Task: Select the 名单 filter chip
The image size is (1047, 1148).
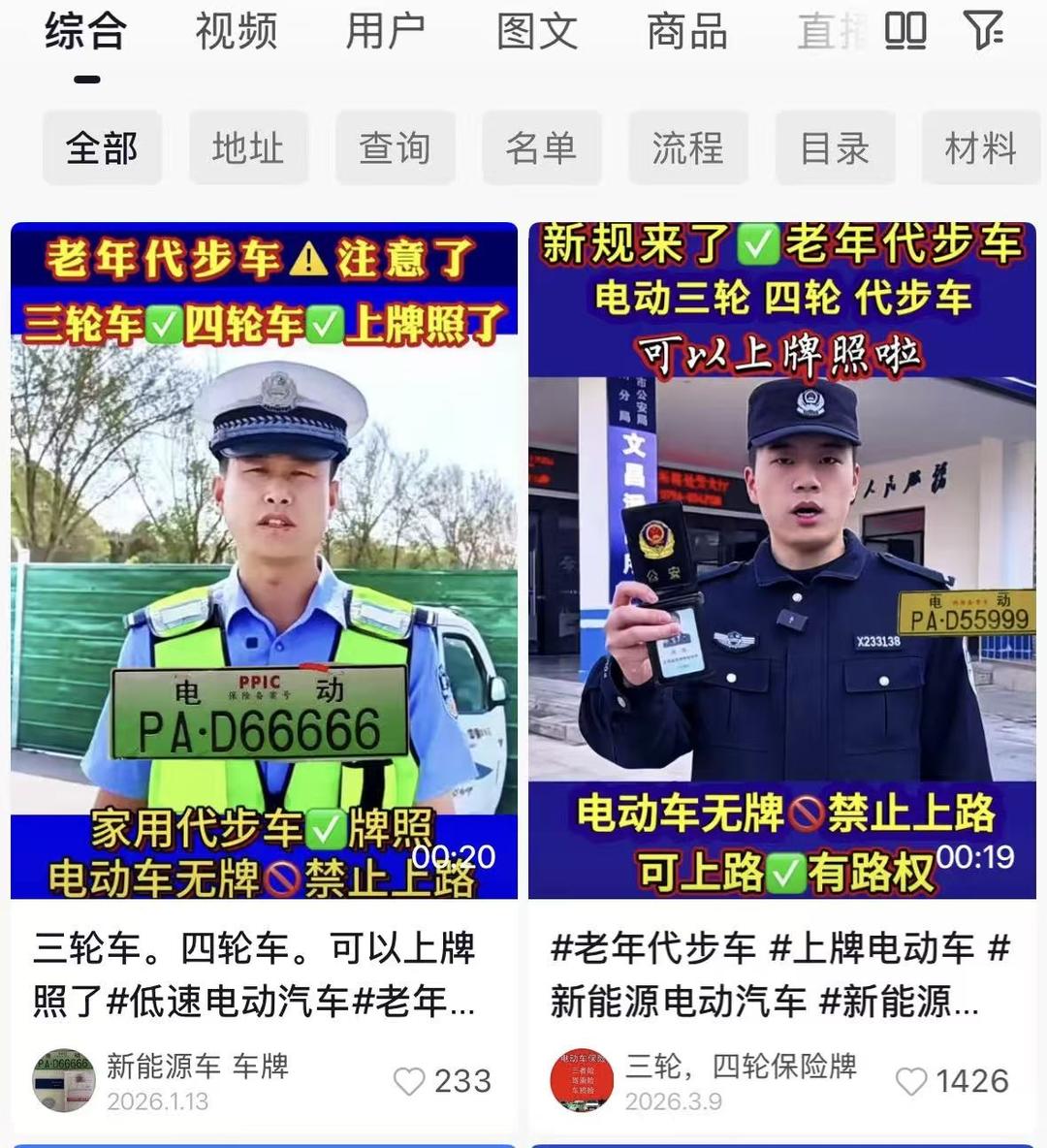Action: (541, 148)
